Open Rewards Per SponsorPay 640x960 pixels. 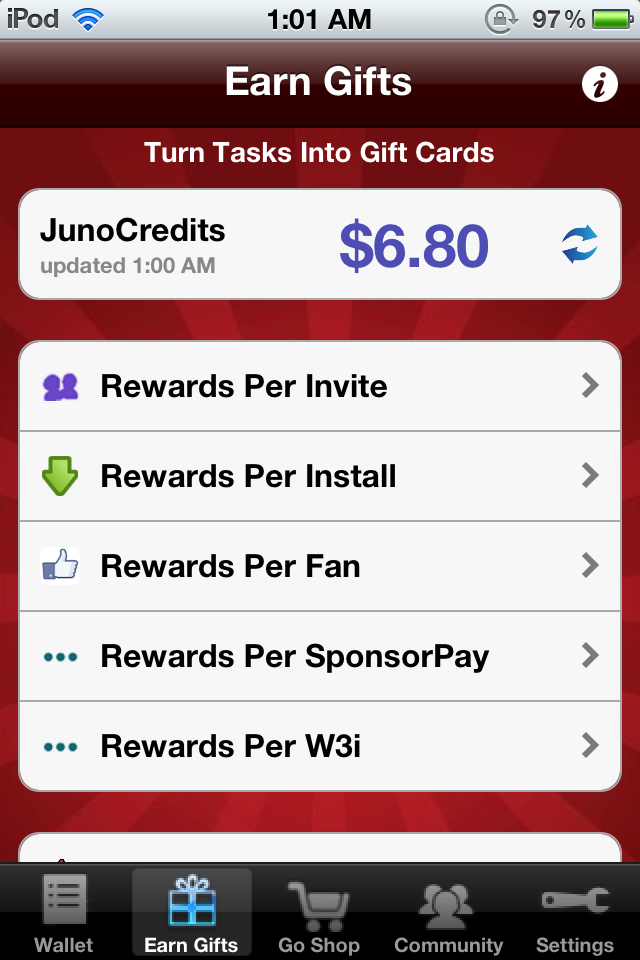tap(320, 656)
